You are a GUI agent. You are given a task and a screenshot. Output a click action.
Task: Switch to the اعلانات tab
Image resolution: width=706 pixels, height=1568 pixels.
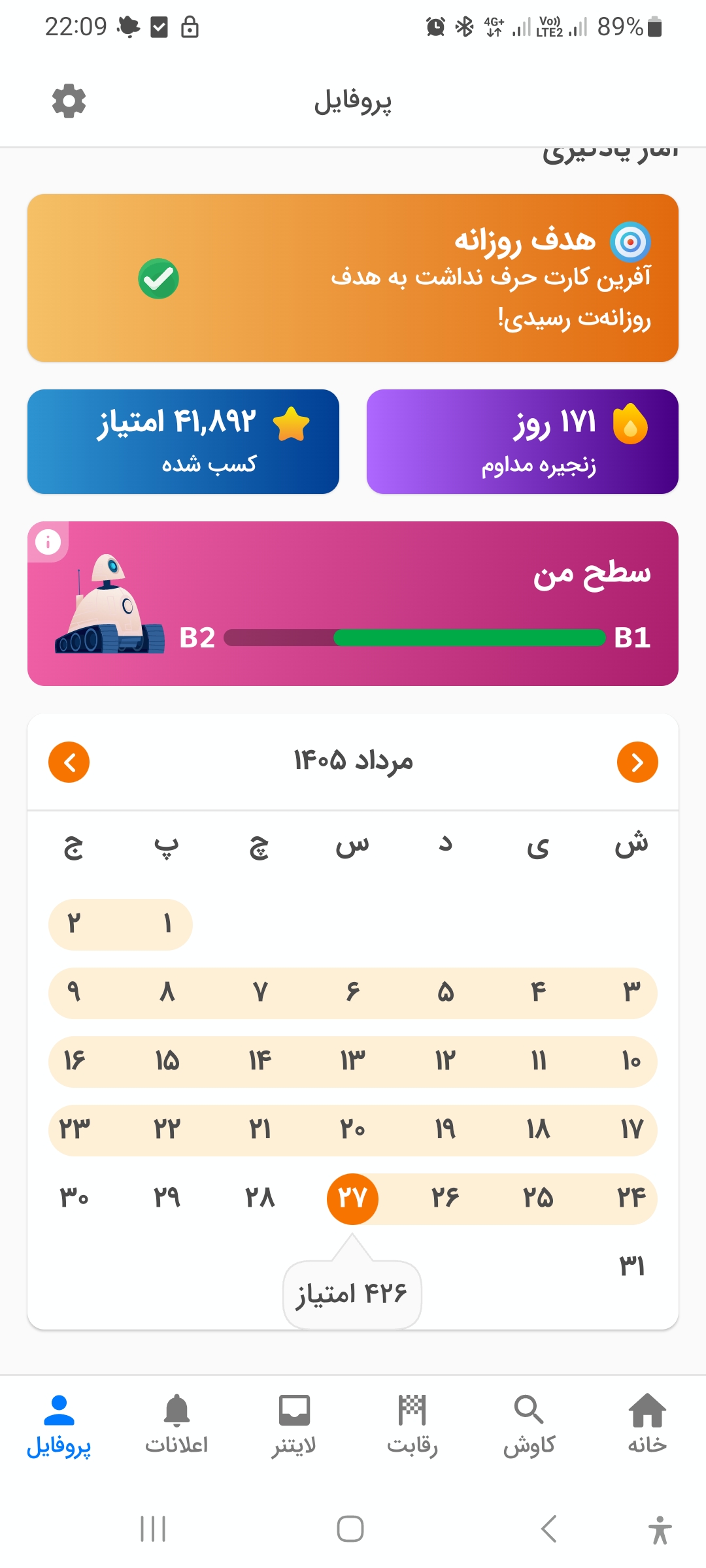pos(176,1424)
